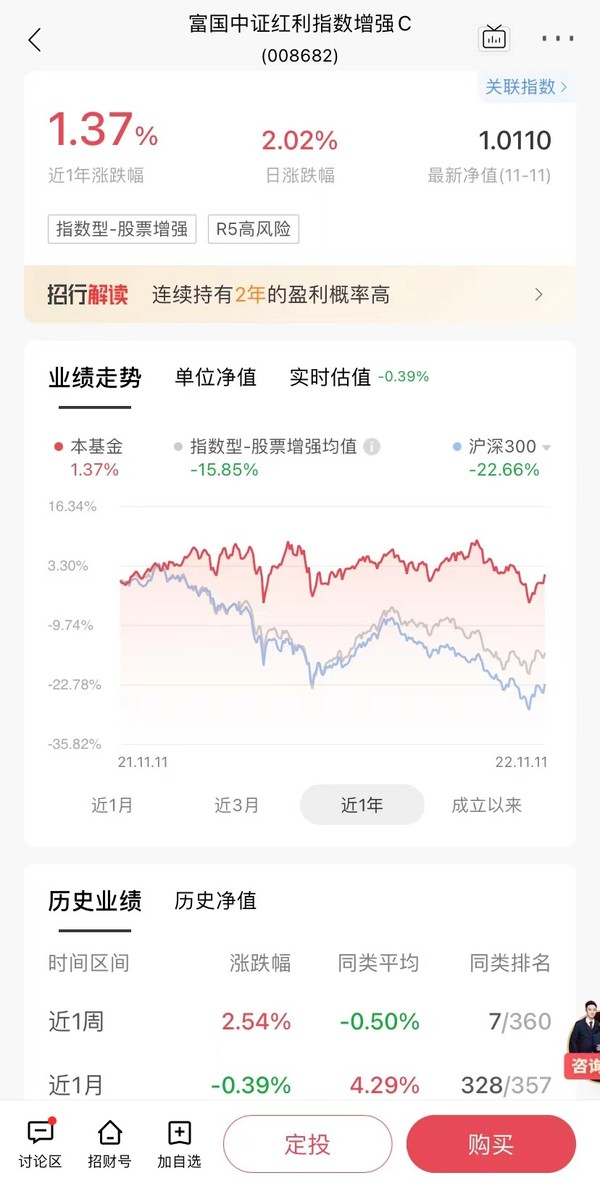Select the 成立以来 chart range
Screen dimensions: 600x1186
click(x=487, y=805)
